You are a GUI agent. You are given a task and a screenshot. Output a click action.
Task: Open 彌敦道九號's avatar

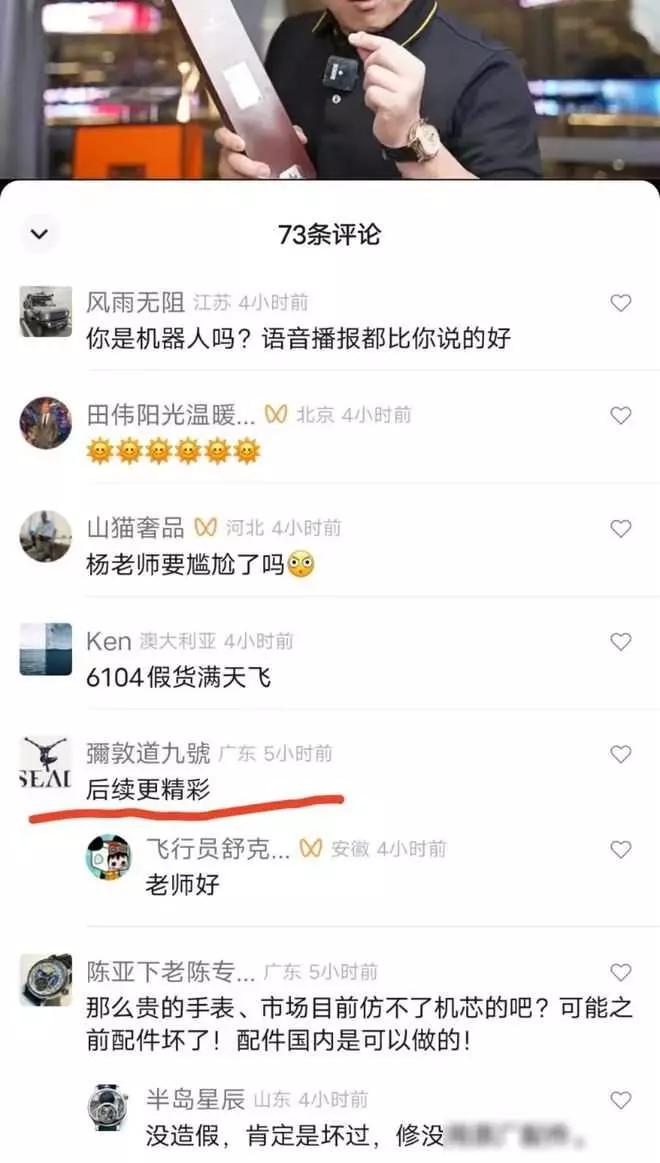tap(46, 762)
